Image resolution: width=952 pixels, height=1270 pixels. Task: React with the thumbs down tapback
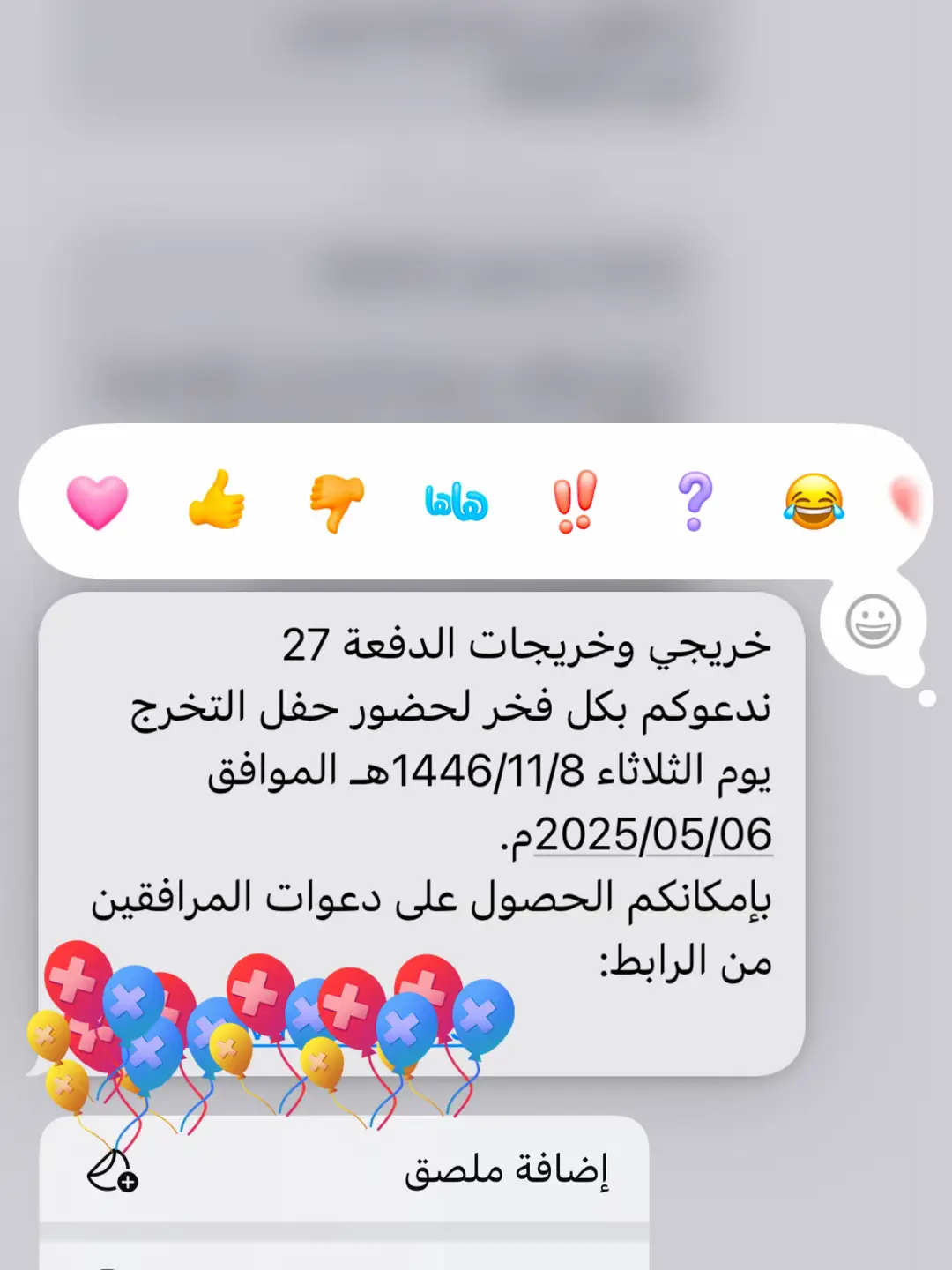pos(337,503)
